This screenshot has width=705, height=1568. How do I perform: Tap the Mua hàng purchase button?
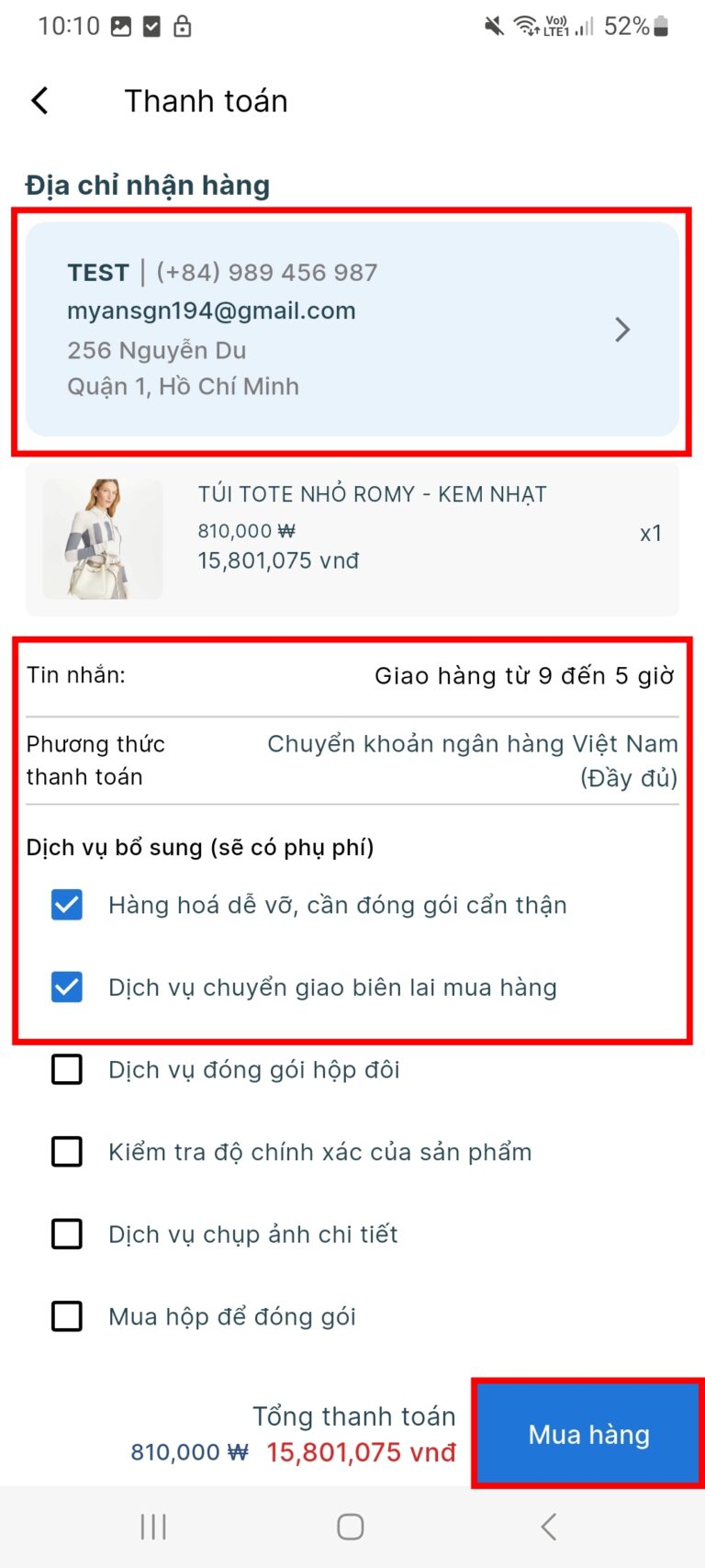[x=588, y=1434]
